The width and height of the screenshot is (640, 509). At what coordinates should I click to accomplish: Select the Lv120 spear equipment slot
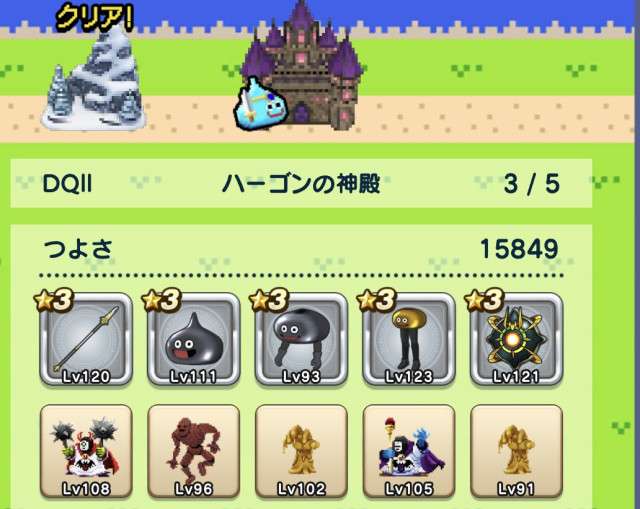point(86,339)
